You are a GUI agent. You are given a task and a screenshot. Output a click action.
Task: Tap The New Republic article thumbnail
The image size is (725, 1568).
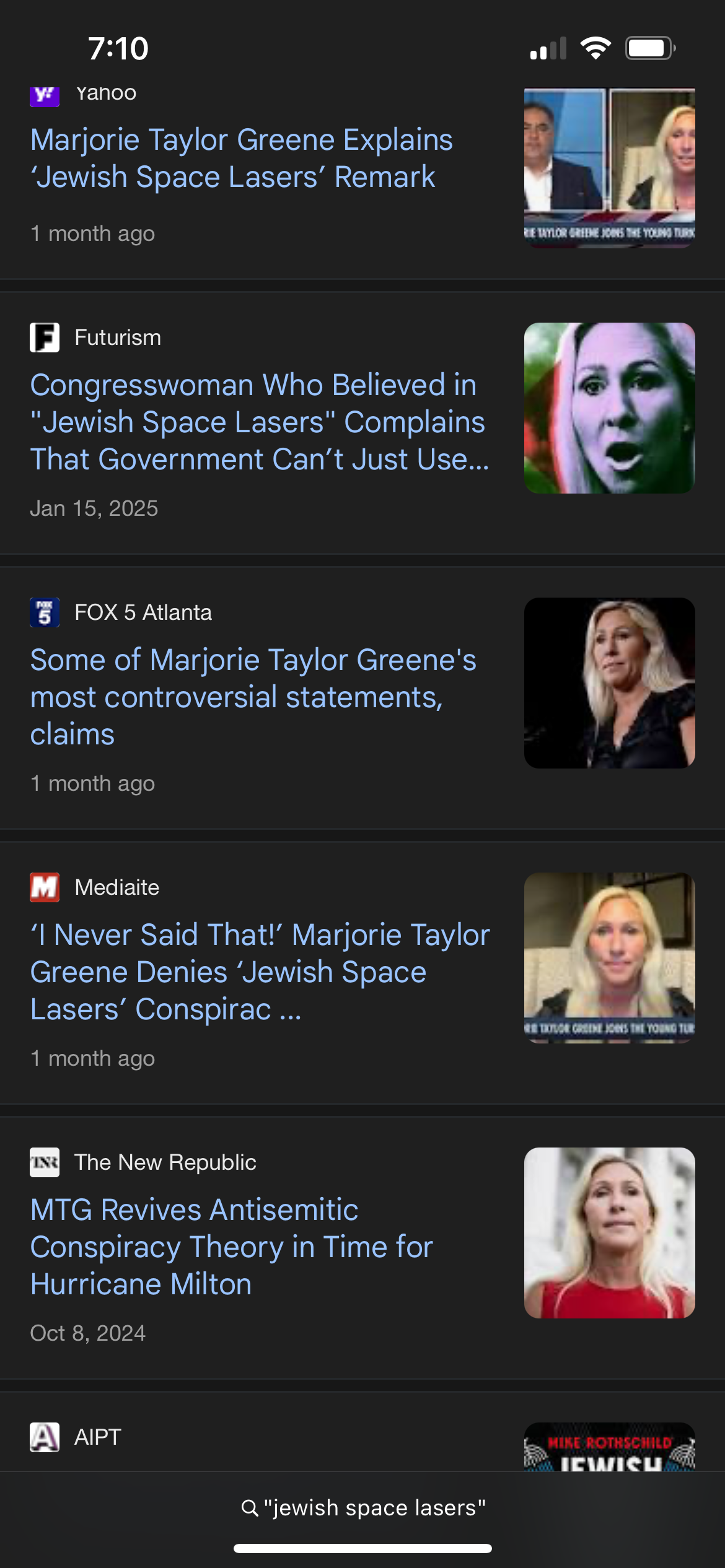(610, 1233)
